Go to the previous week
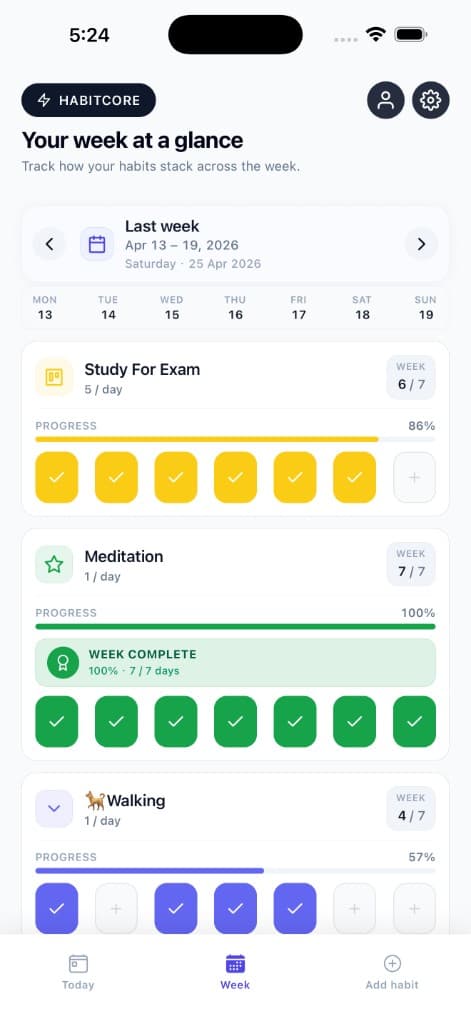Image resolution: width=471 pixels, height=1024 pixels. tap(50, 244)
